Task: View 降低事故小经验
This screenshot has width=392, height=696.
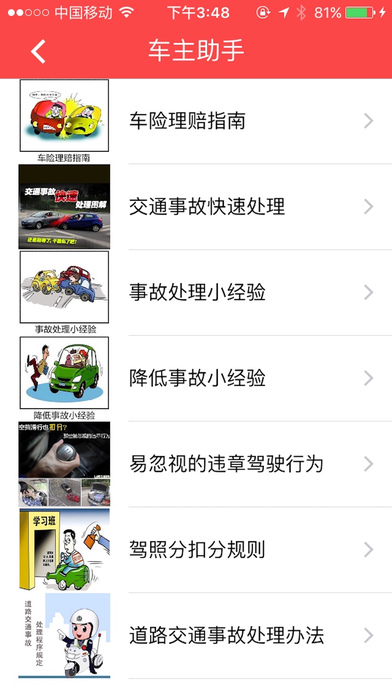Action: [x=196, y=378]
